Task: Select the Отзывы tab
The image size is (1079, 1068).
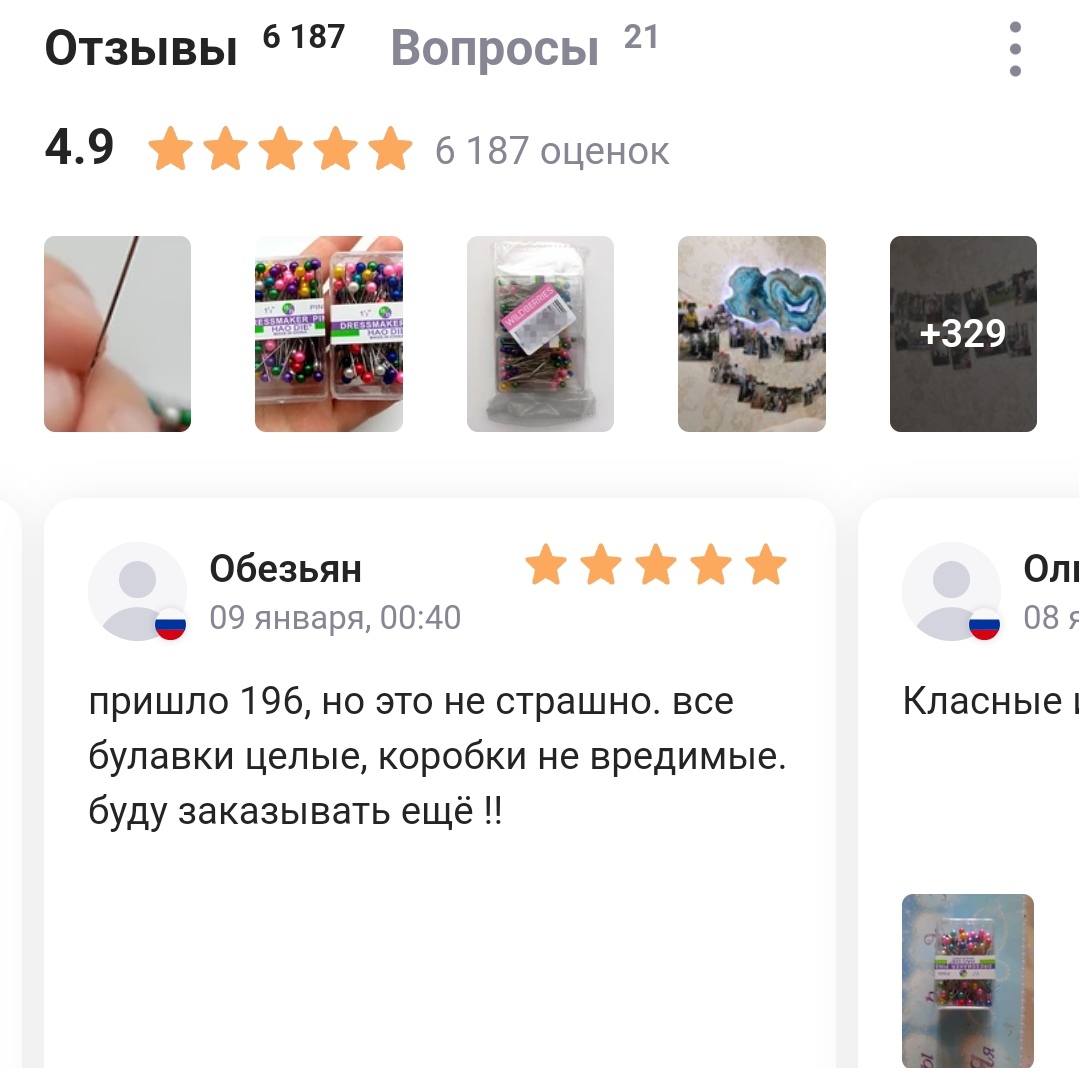Action: [141, 48]
